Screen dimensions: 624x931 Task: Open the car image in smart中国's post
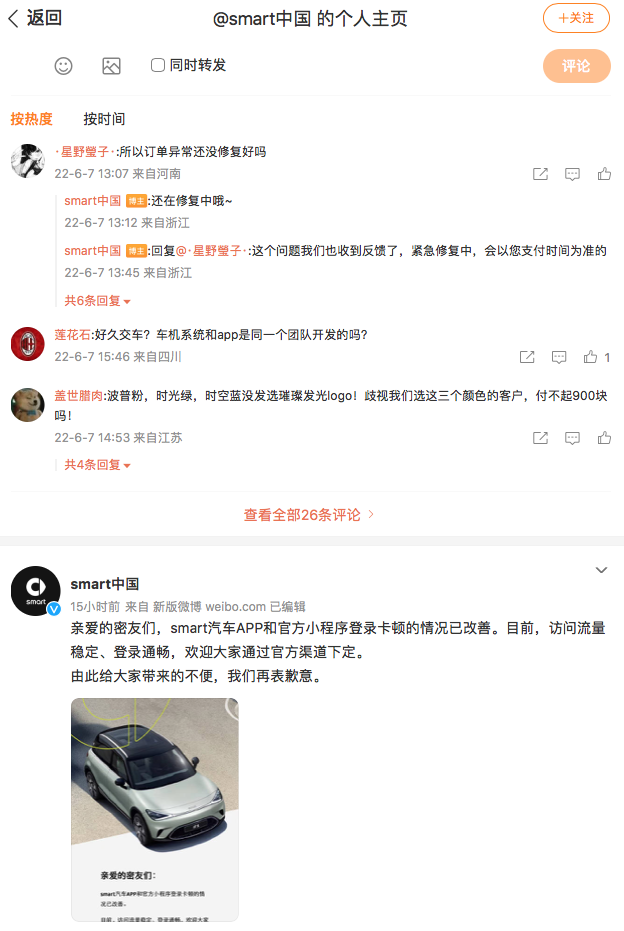[x=154, y=808]
